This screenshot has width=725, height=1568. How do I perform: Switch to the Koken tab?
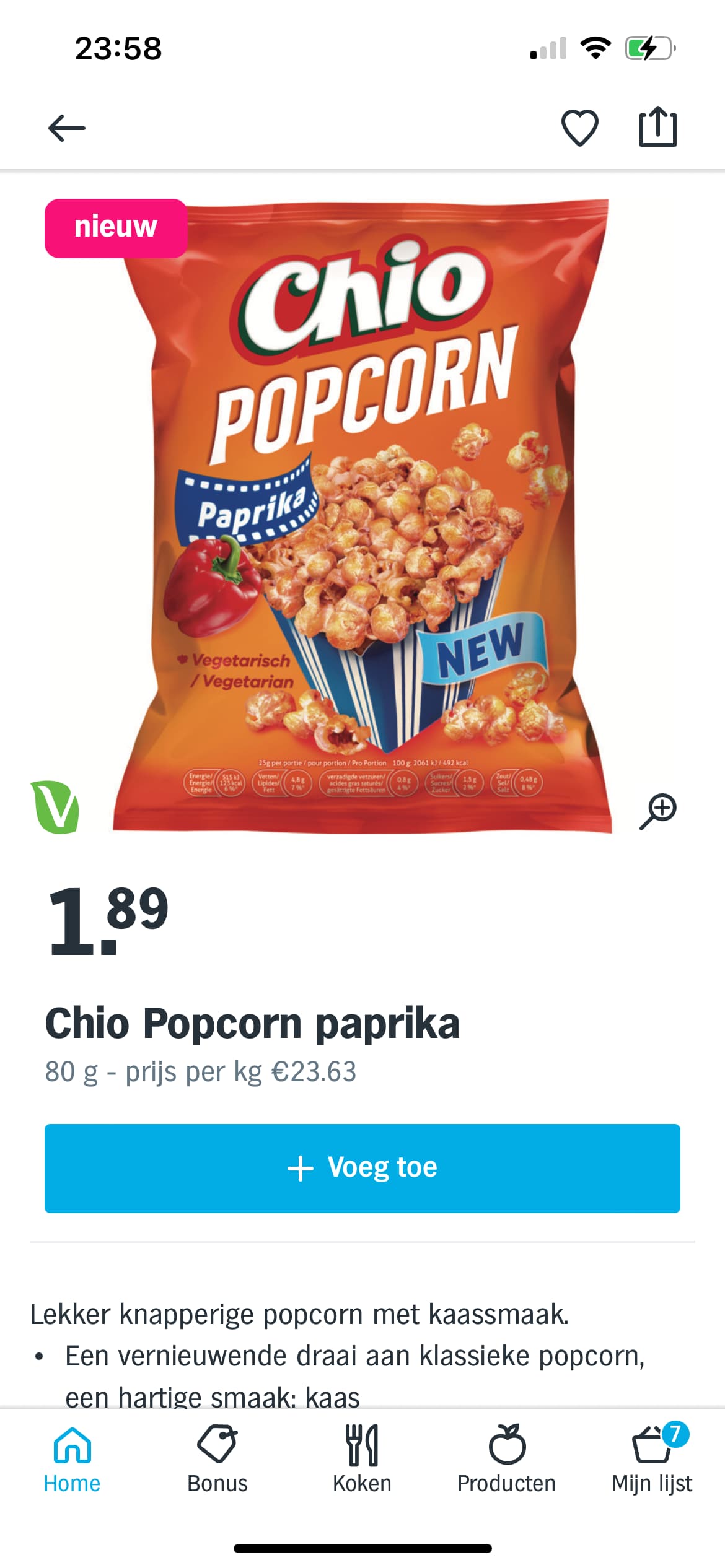362,1460
